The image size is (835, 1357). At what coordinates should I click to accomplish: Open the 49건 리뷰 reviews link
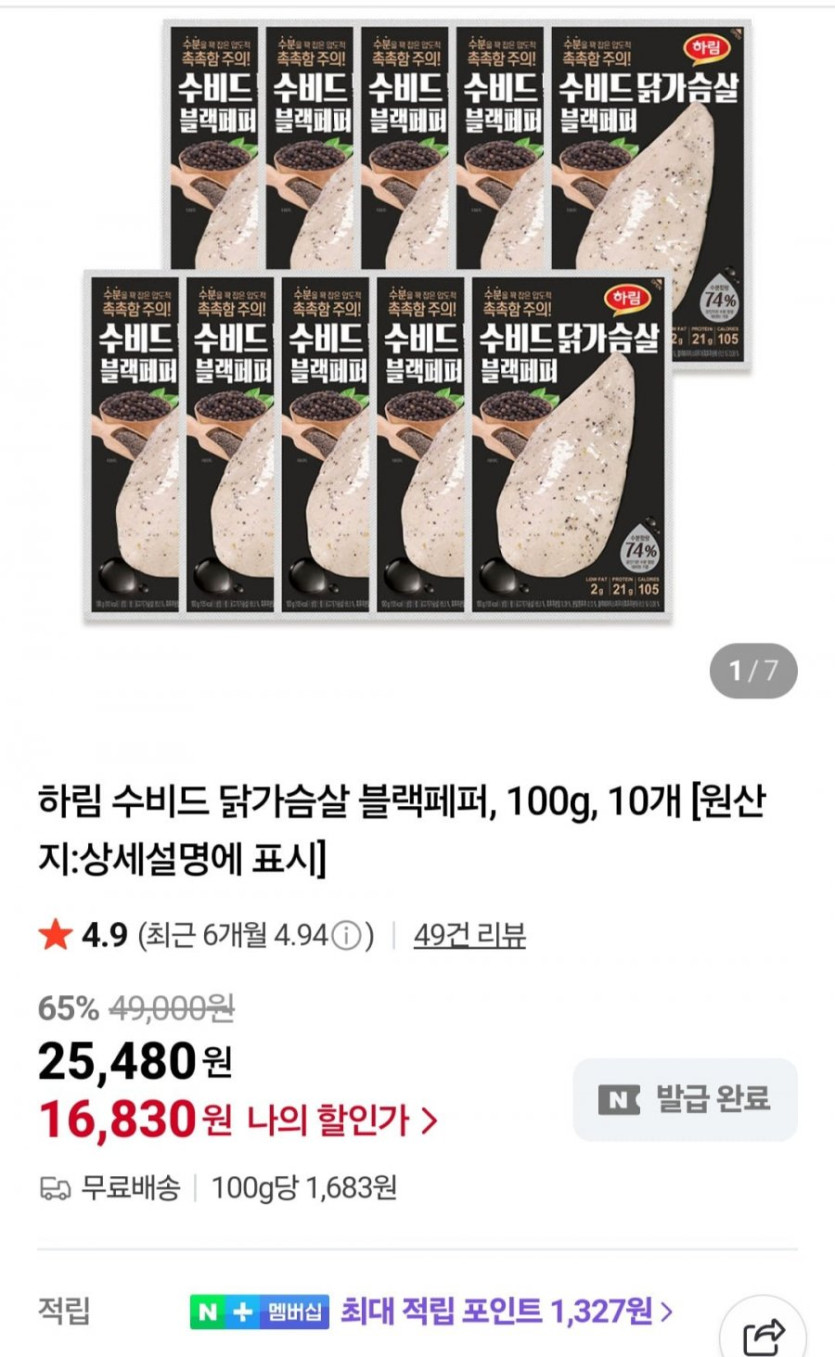[x=469, y=936]
